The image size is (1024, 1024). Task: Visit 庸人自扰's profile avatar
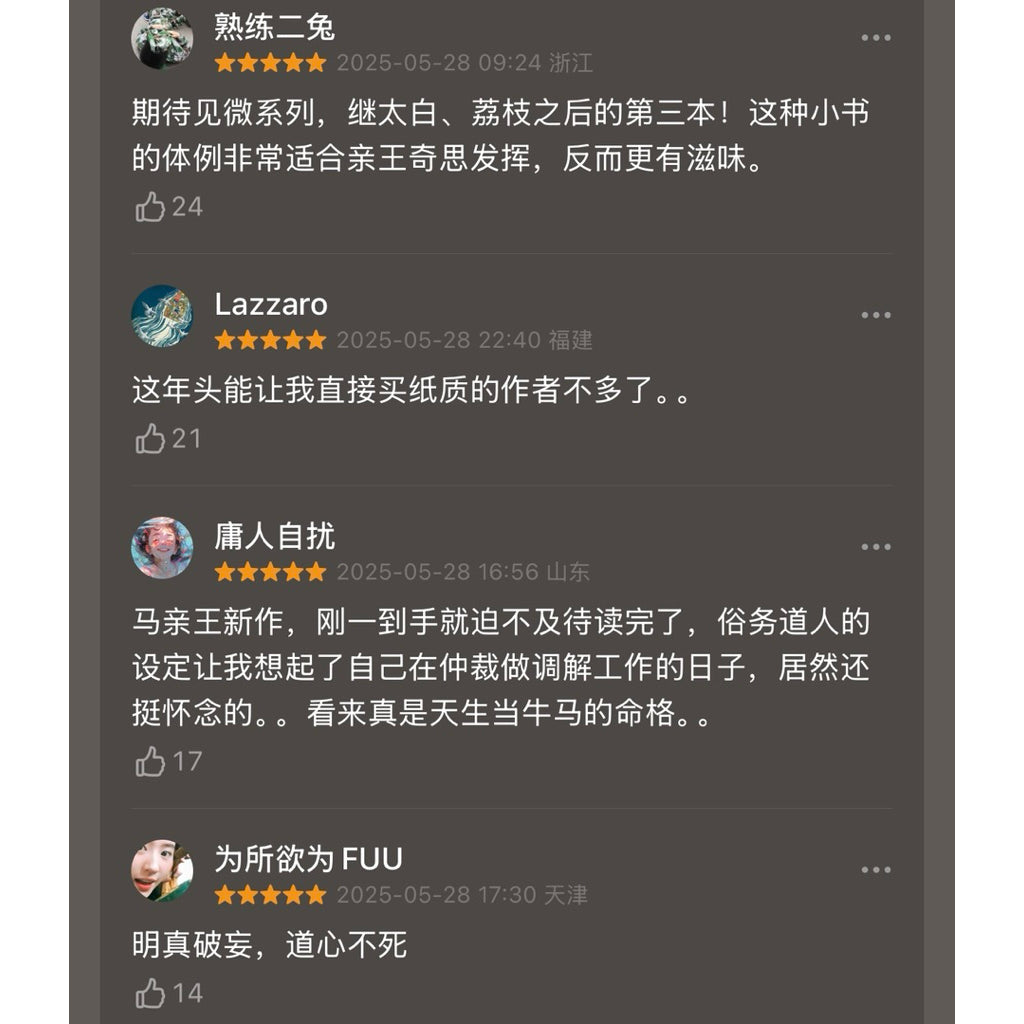(162, 548)
